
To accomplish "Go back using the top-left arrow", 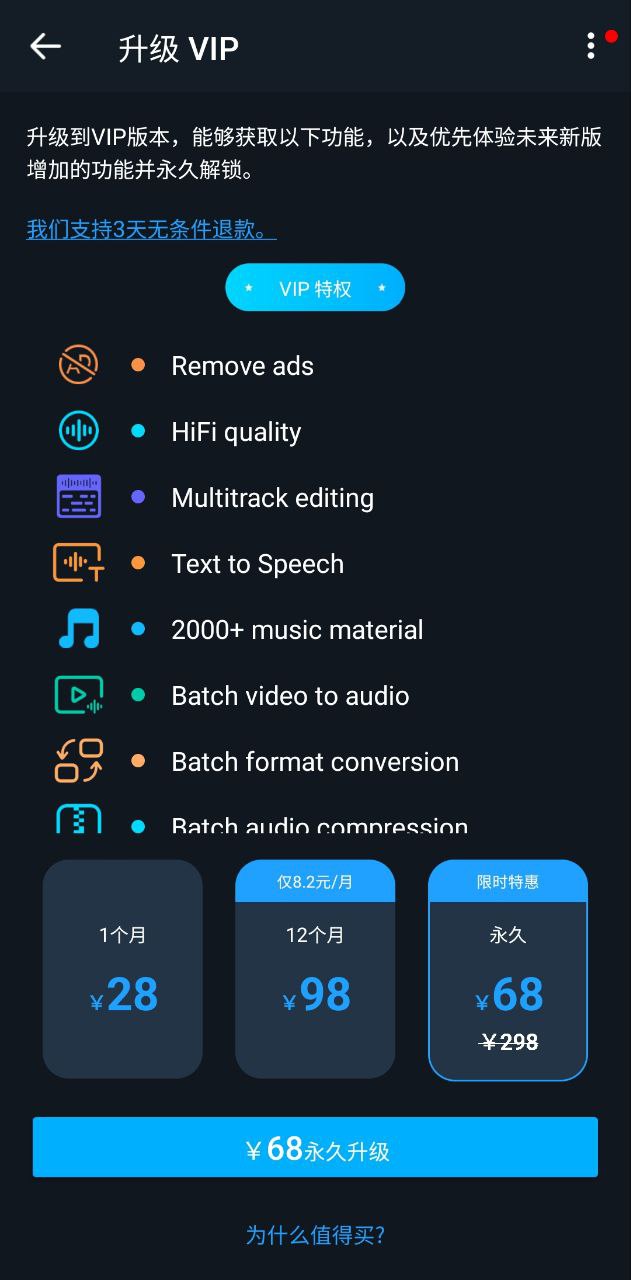I will [45, 46].
